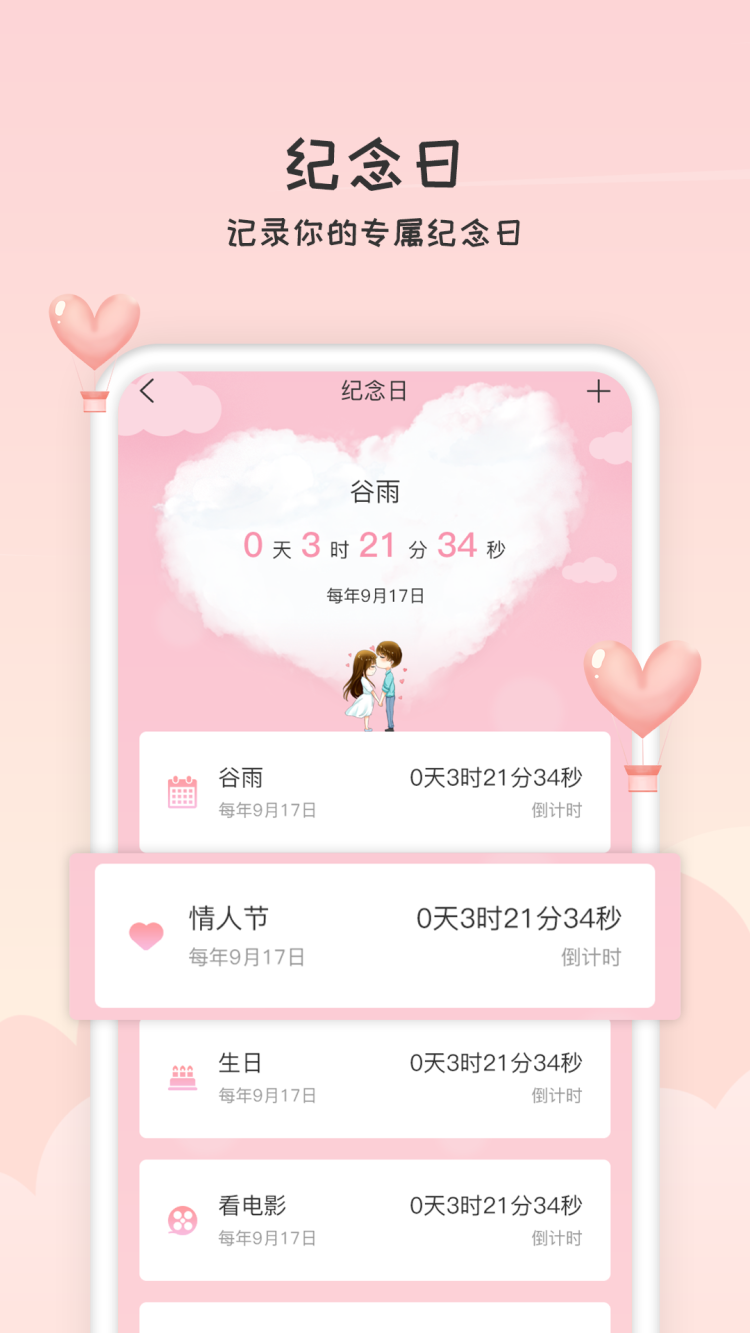Select the birthday cake icon beside 生日
750x1333 pixels.
pos(183,1075)
